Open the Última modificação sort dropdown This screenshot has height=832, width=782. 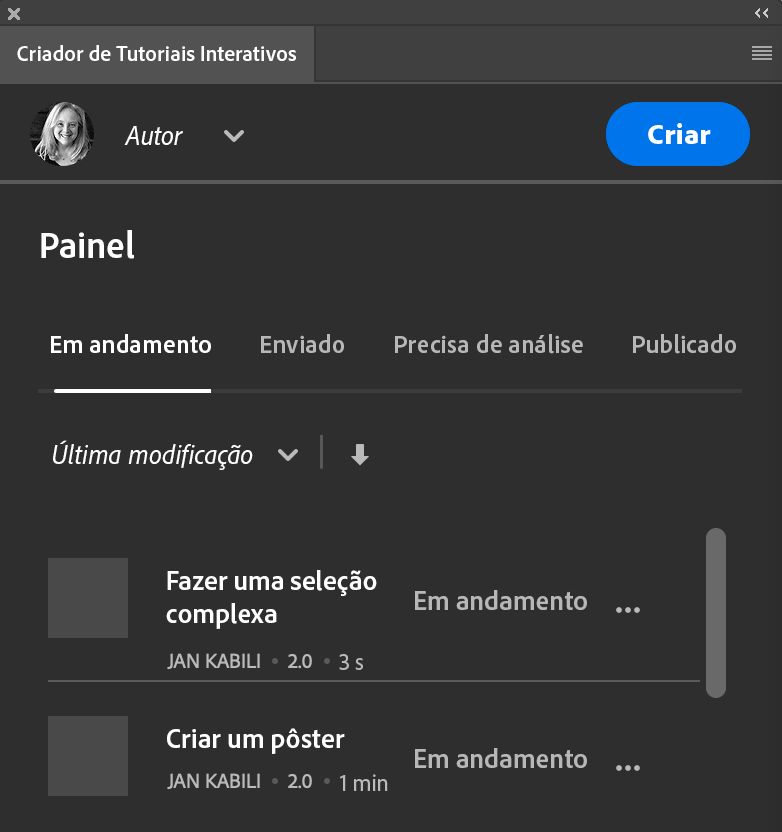(x=287, y=456)
